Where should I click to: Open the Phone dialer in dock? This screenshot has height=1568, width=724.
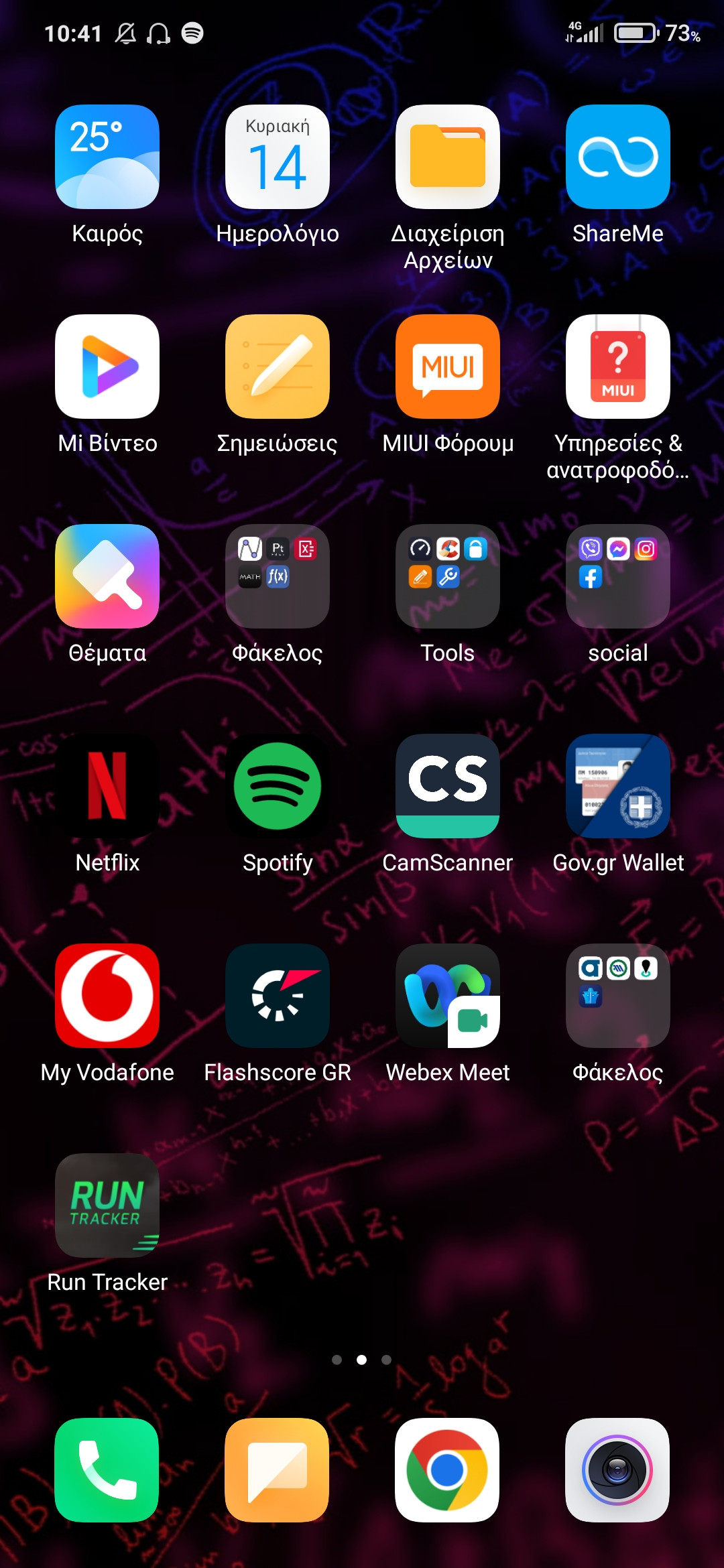click(107, 1470)
